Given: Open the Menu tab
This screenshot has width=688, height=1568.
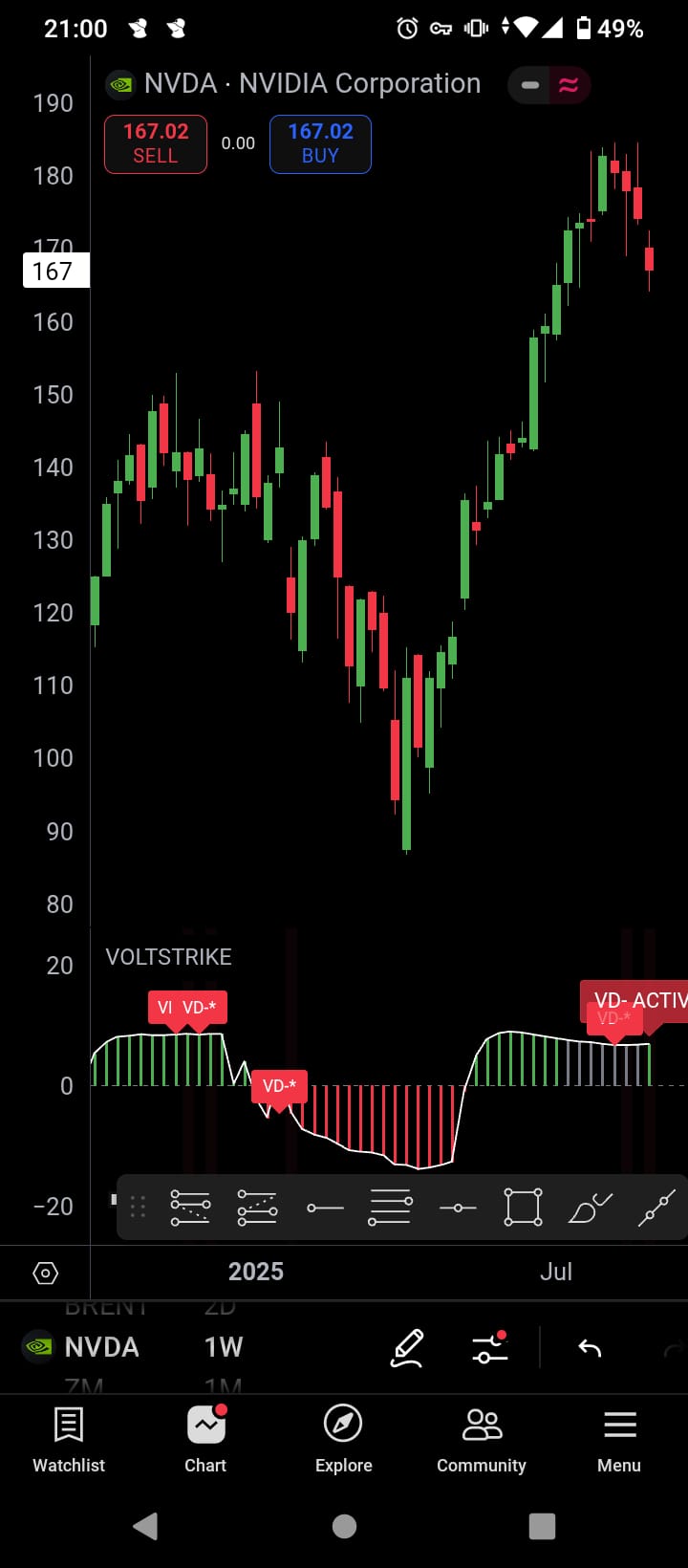Looking at the screenshot, I should pos(619,1440).
